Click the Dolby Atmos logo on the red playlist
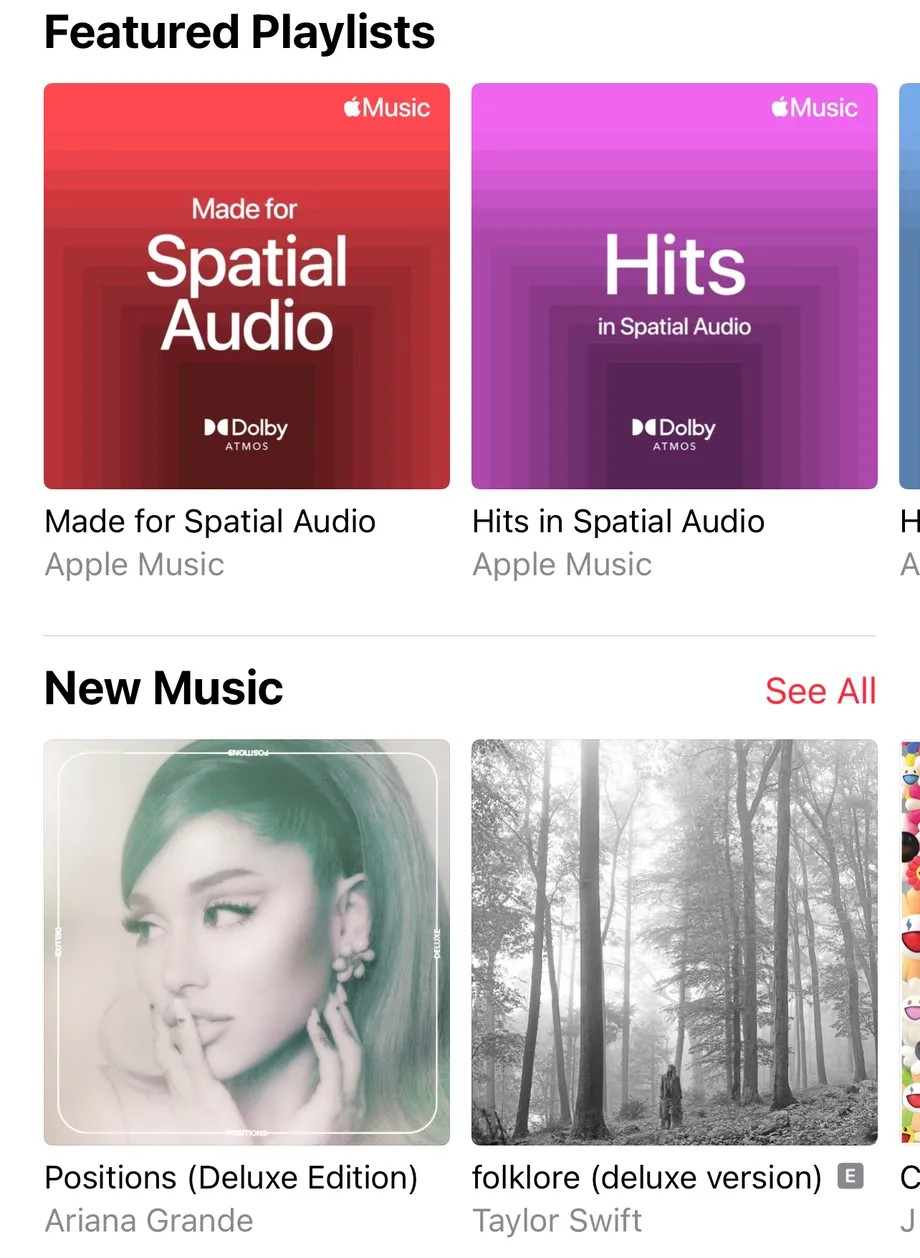Image resolution: width=920 pixels, height=1258 pixels. click(246, 428)
